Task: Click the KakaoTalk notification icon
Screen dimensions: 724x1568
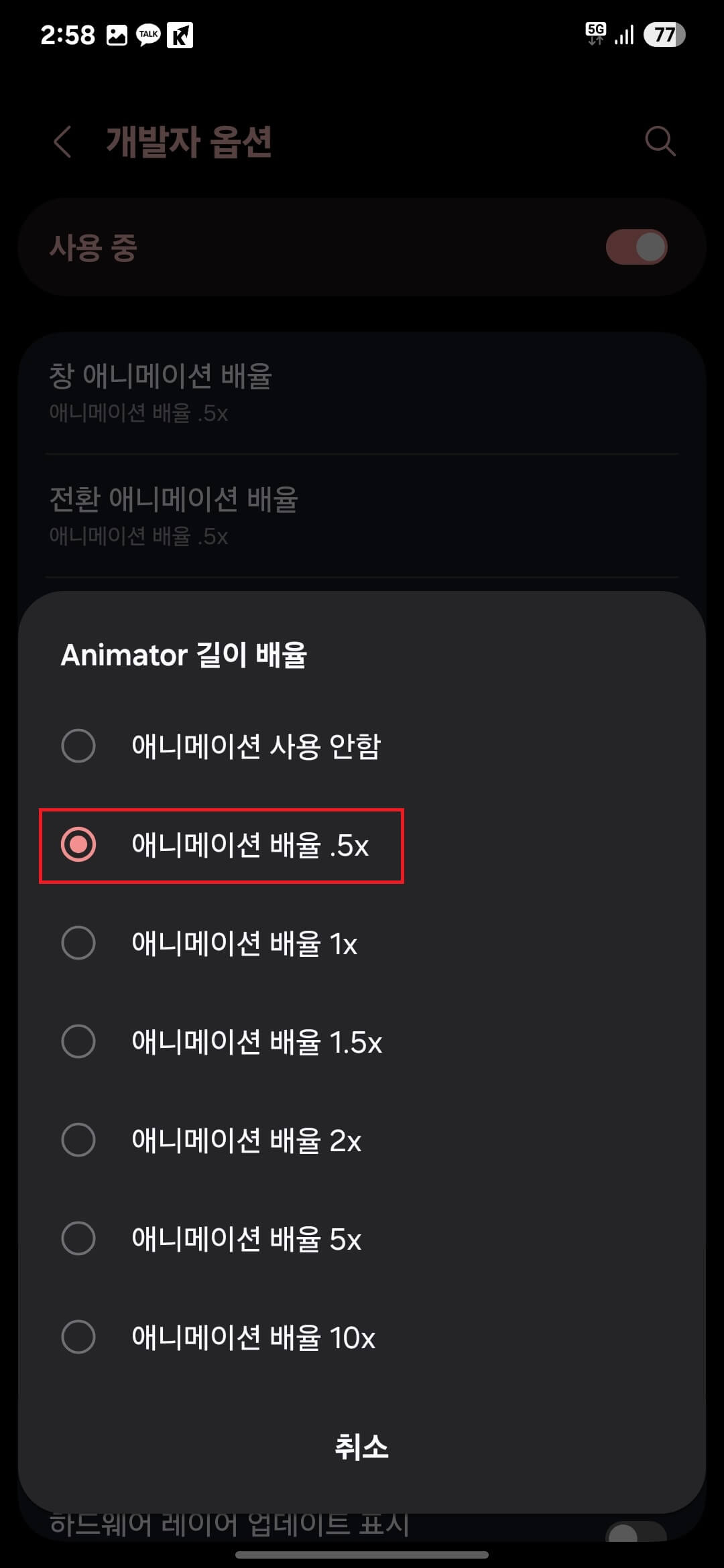Action: point(147,36)
